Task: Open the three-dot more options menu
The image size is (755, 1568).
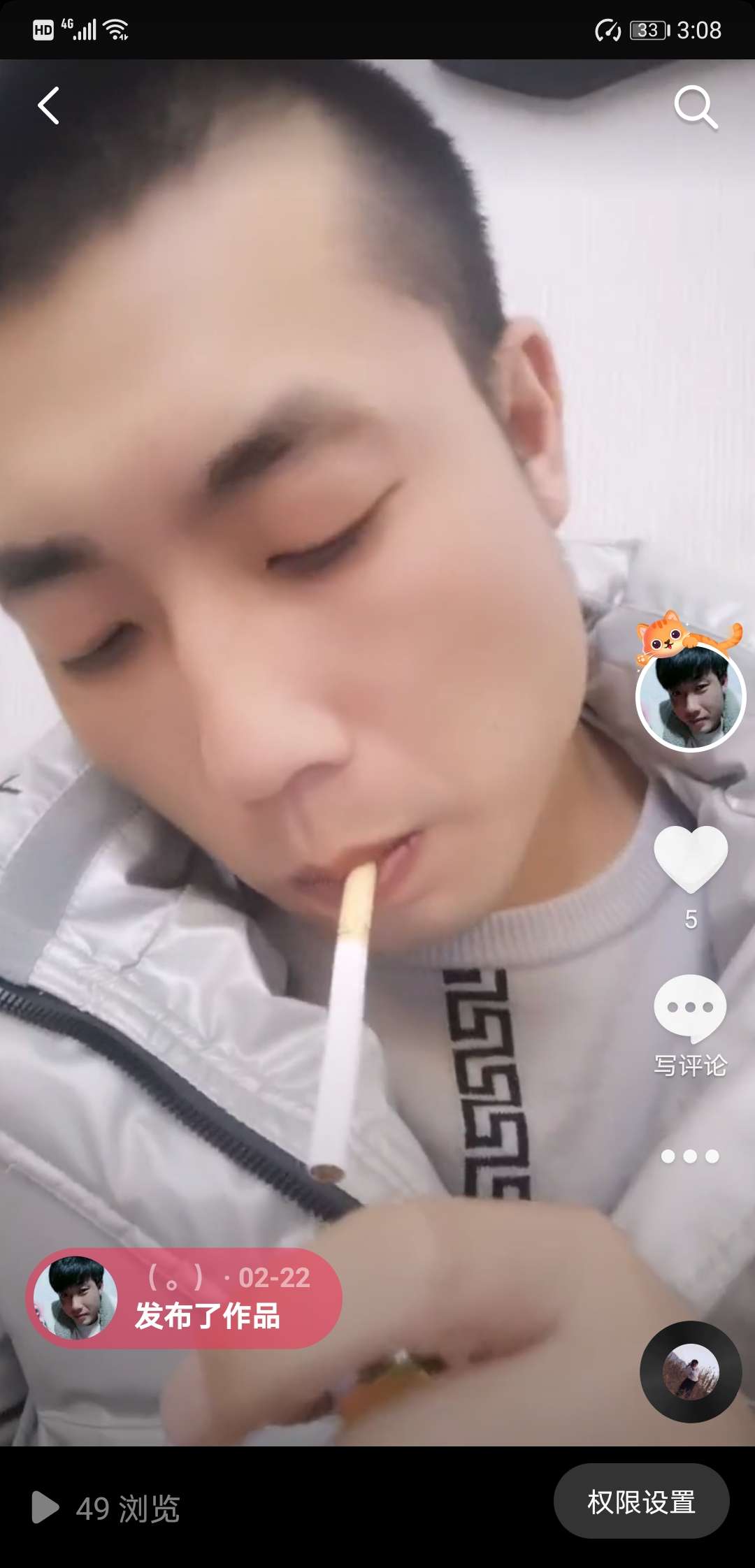Action: click(x=691, y=1156)
